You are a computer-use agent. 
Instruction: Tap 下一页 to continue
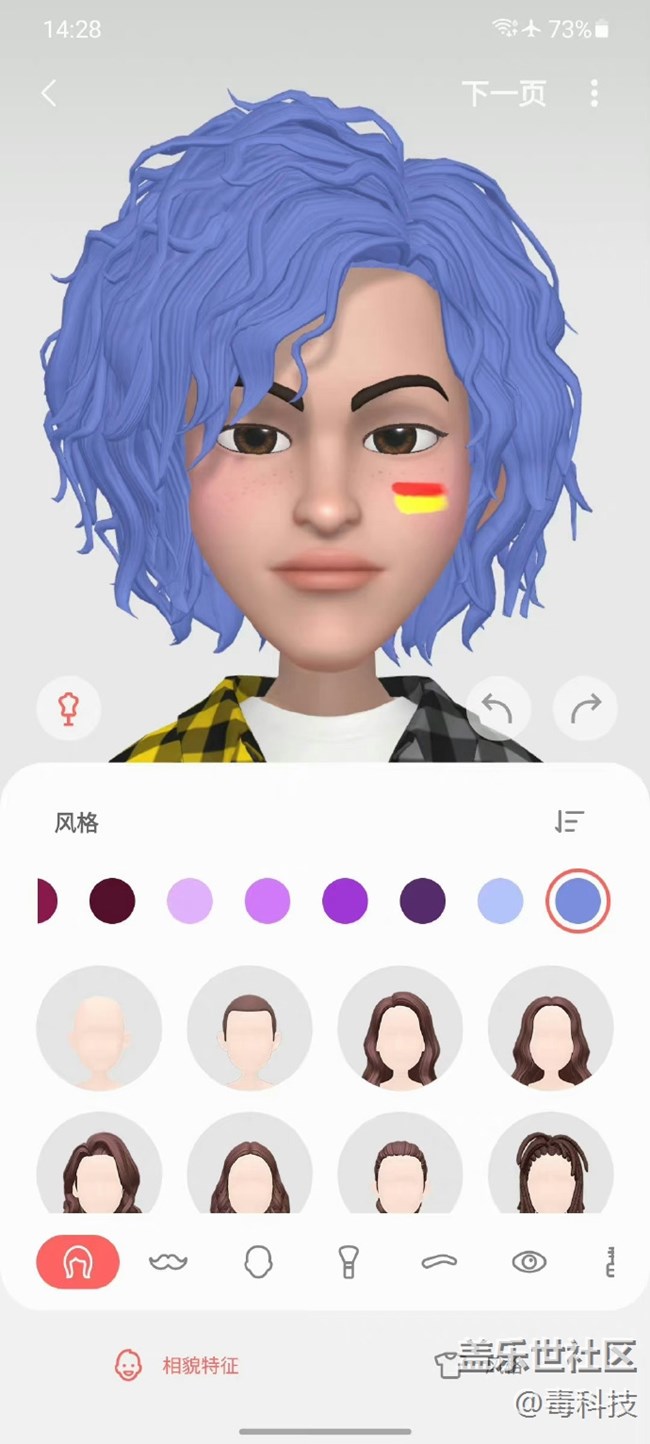pos(504,94)
